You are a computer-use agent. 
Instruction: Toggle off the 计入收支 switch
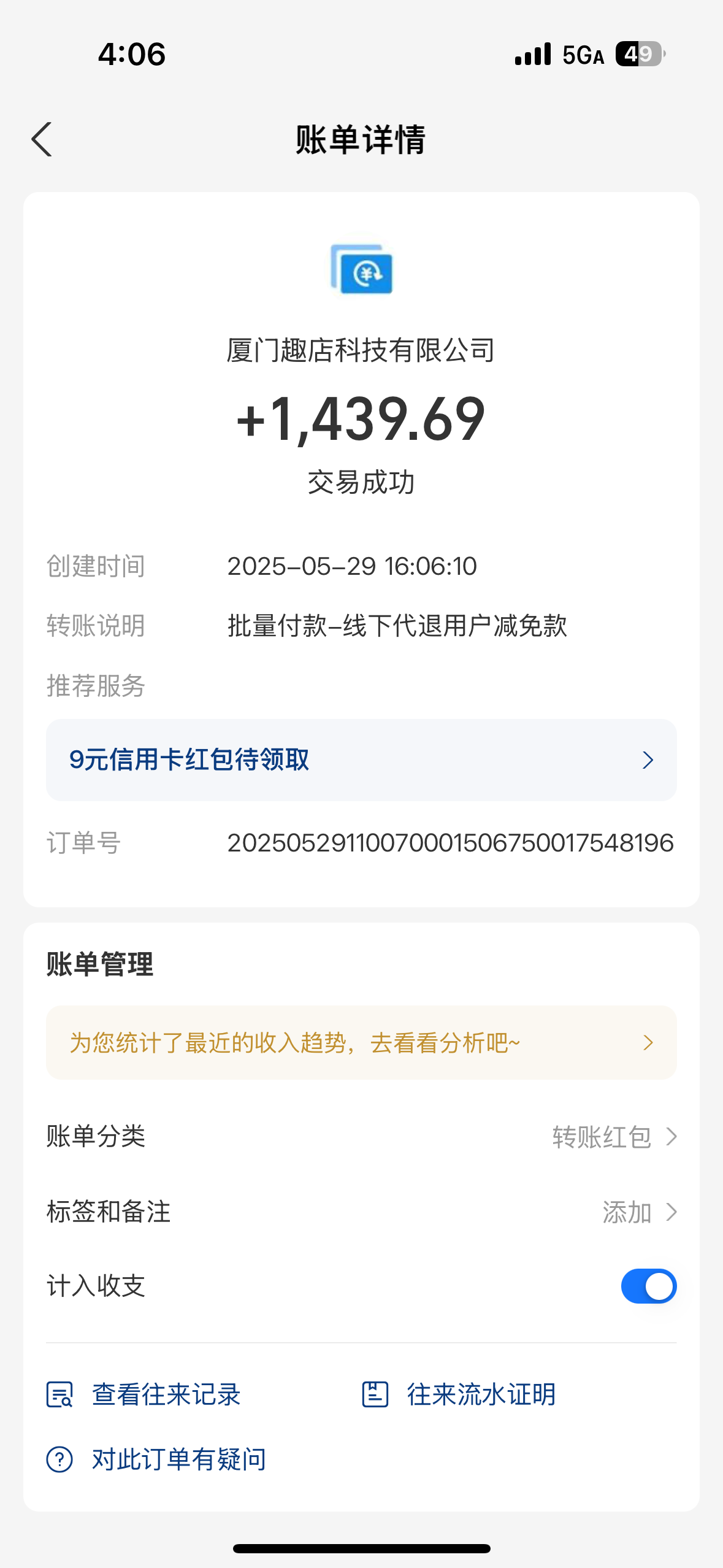(x=648, y=1286)
